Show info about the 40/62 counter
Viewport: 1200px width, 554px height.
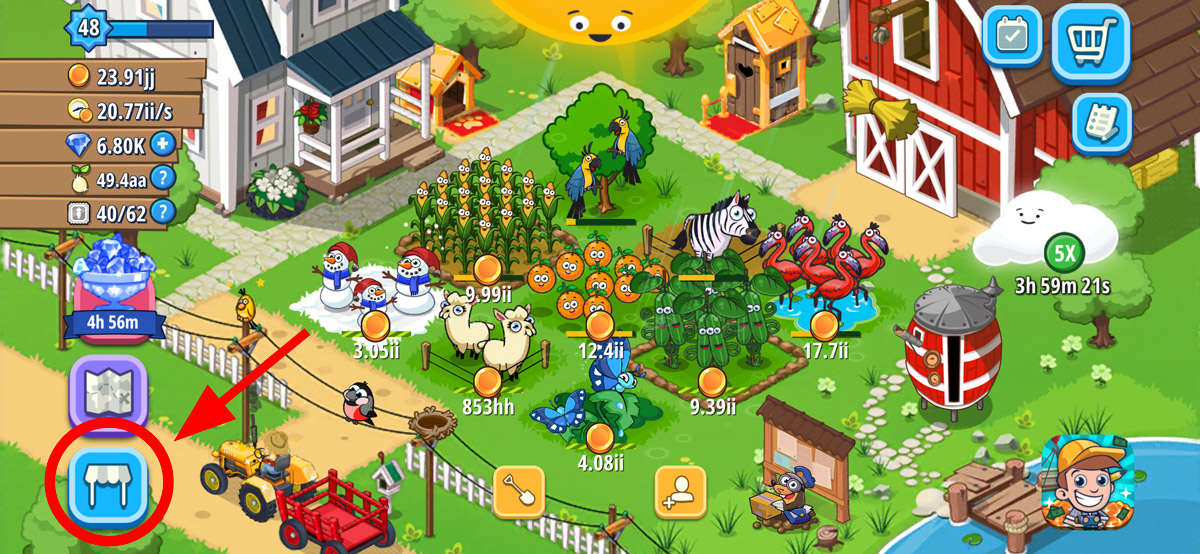[162, 212]
